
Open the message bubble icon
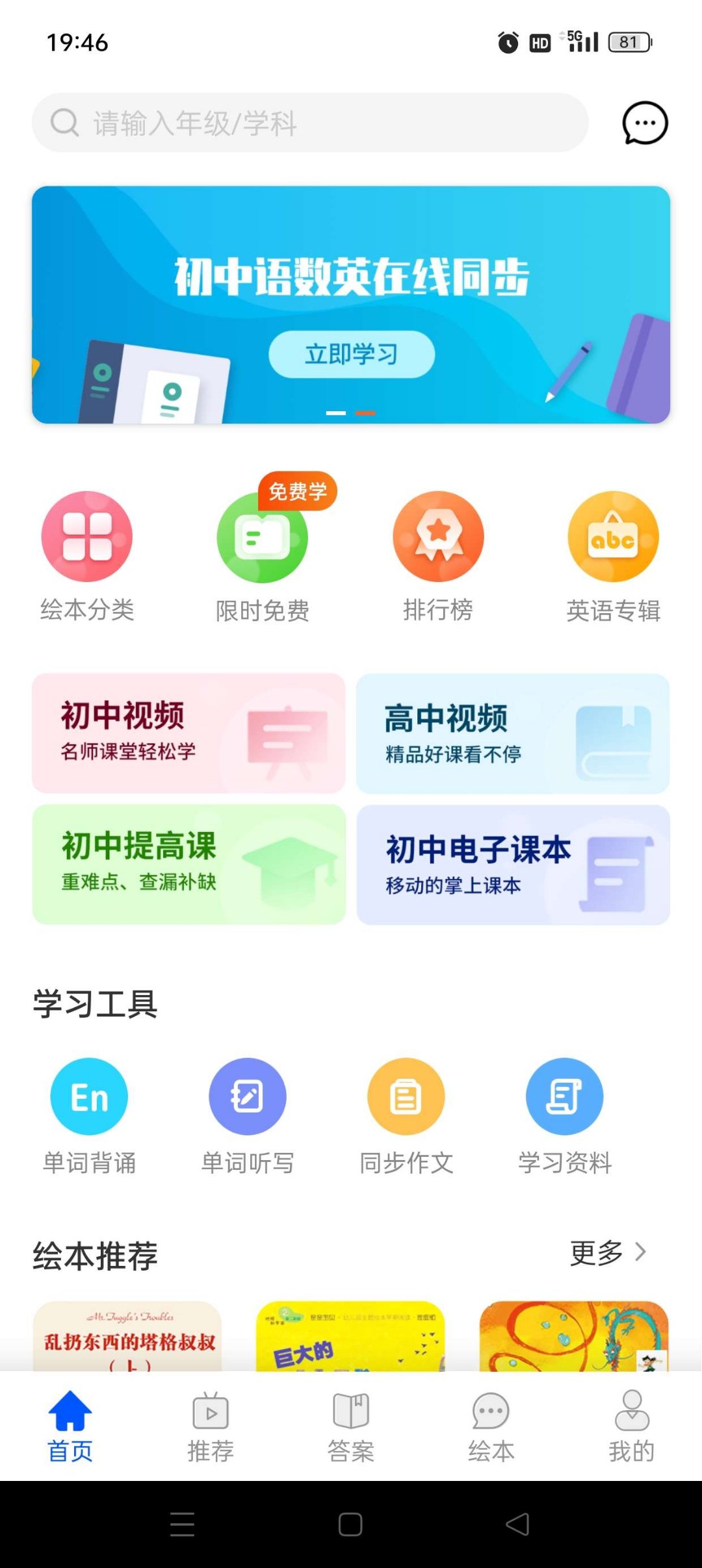pyautogui.click(x=644, y=123)
